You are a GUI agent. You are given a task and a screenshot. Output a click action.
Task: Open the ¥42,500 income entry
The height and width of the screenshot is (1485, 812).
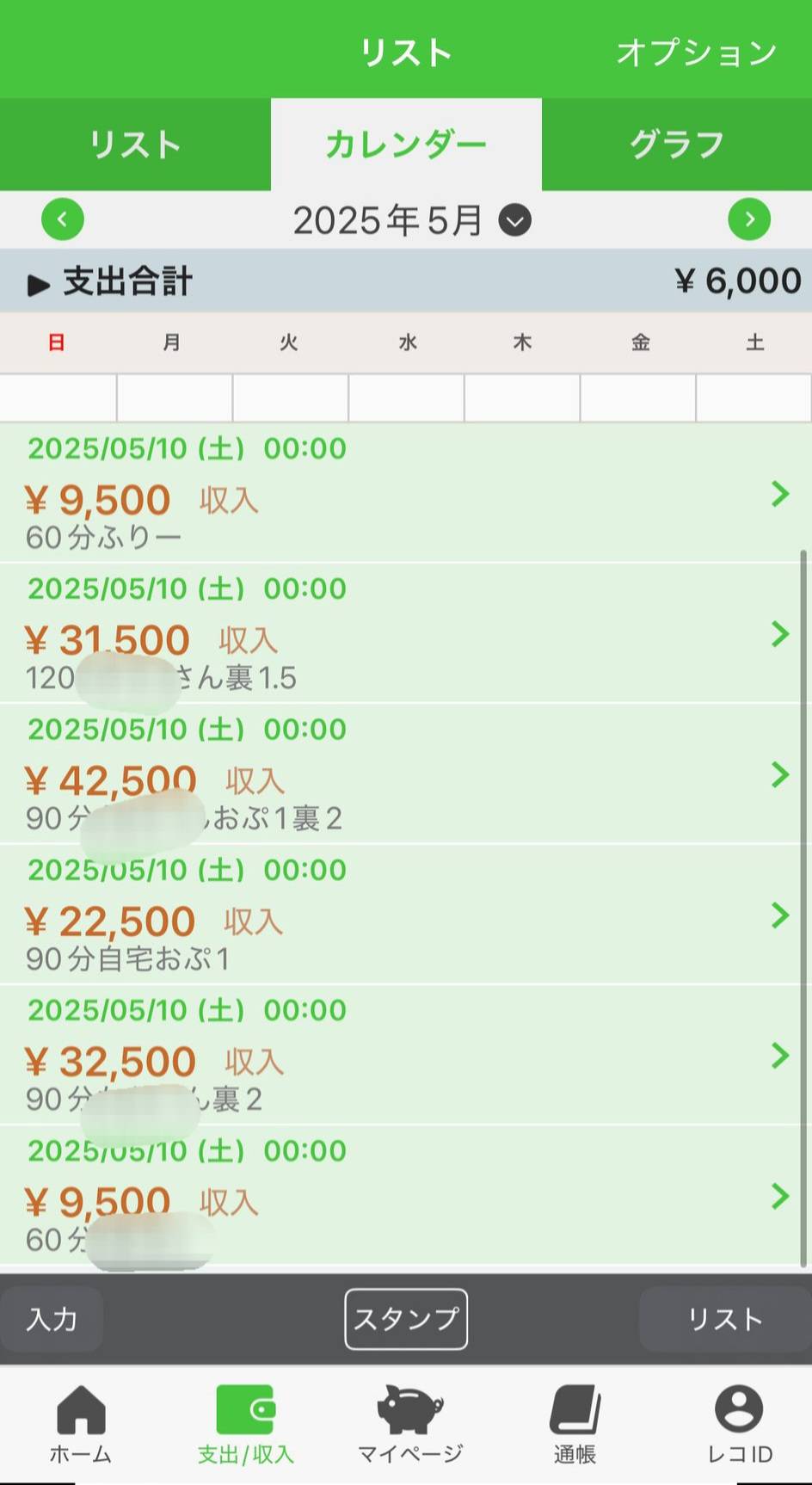(404, 775)
